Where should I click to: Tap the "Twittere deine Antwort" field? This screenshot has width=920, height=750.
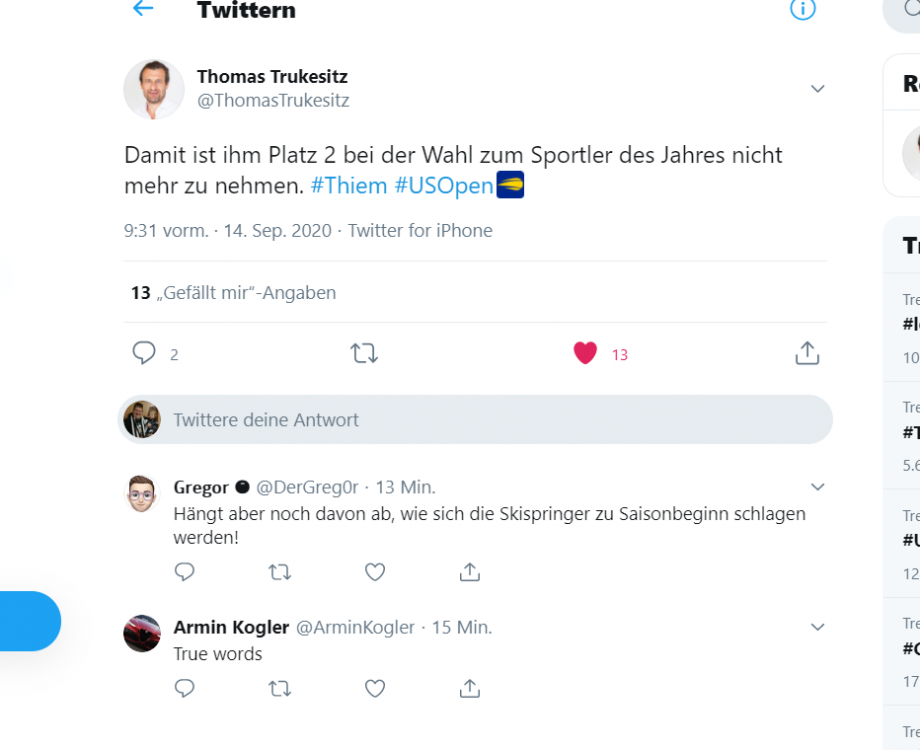tap(478, 420)
